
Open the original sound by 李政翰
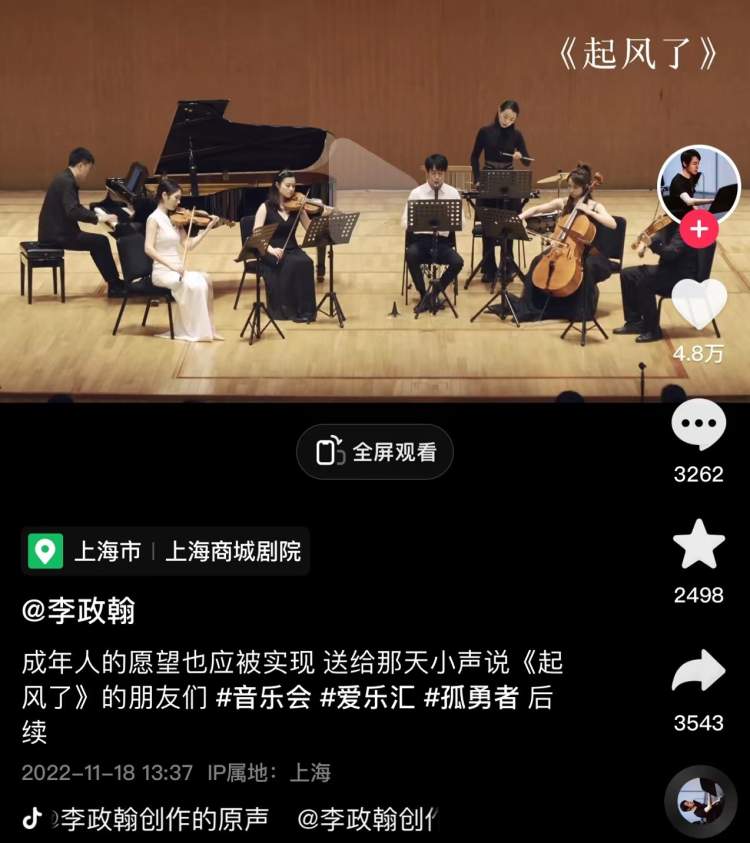(x=160, y=820)
